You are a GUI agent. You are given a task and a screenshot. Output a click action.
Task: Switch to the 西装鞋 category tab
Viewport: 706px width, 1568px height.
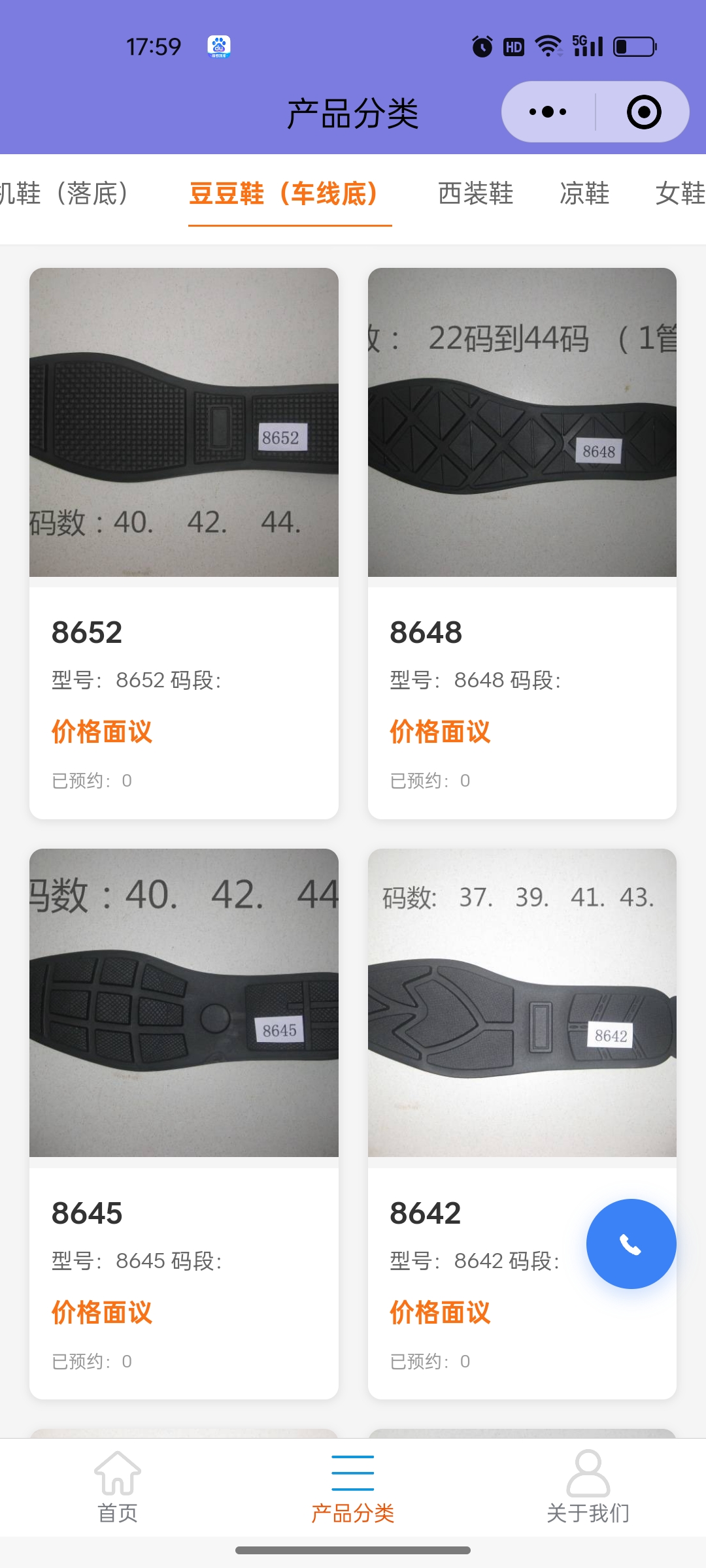coord(475,193)
